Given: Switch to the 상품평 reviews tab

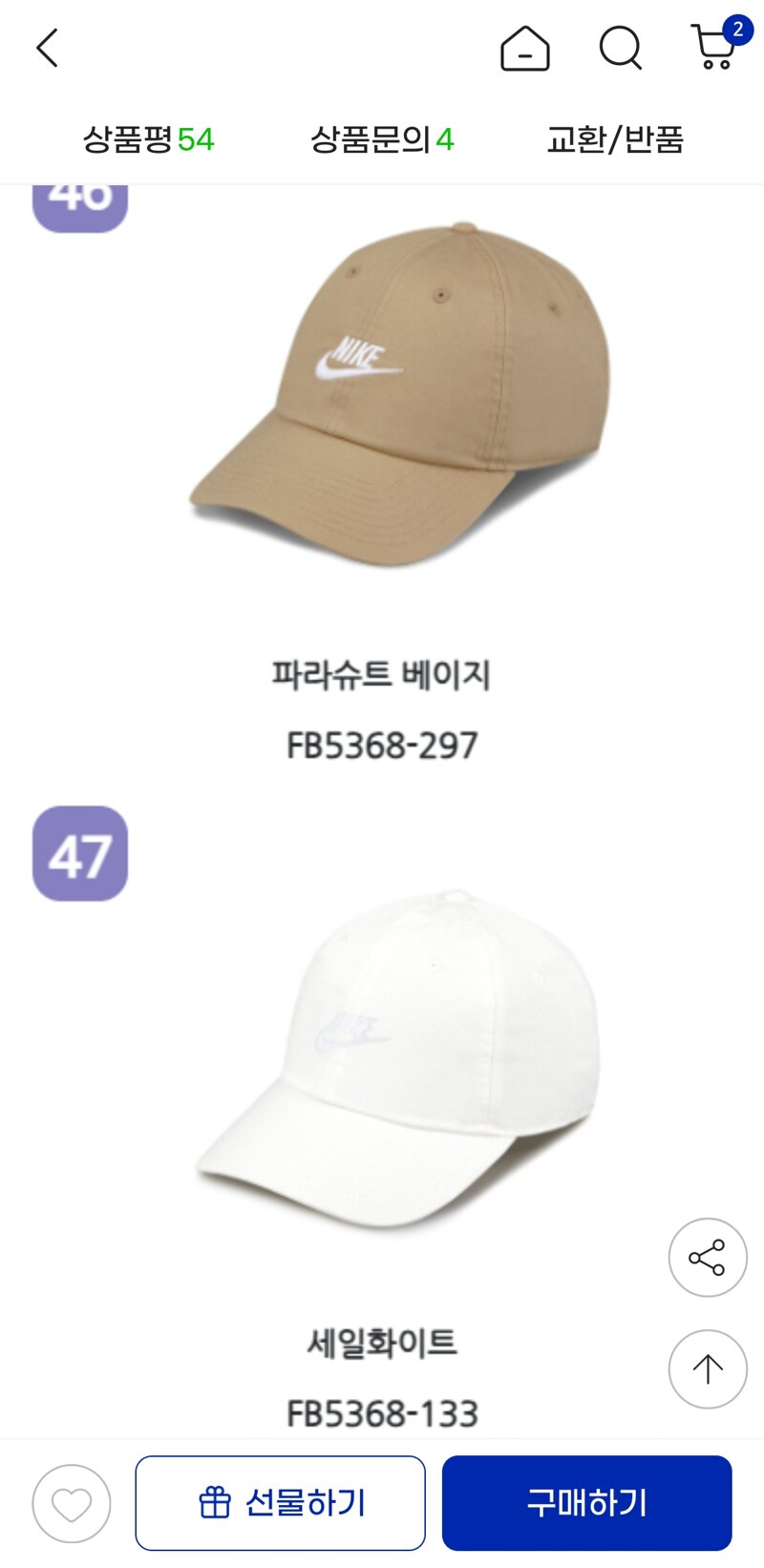Looking at the screenshot, I should [148, 139].
